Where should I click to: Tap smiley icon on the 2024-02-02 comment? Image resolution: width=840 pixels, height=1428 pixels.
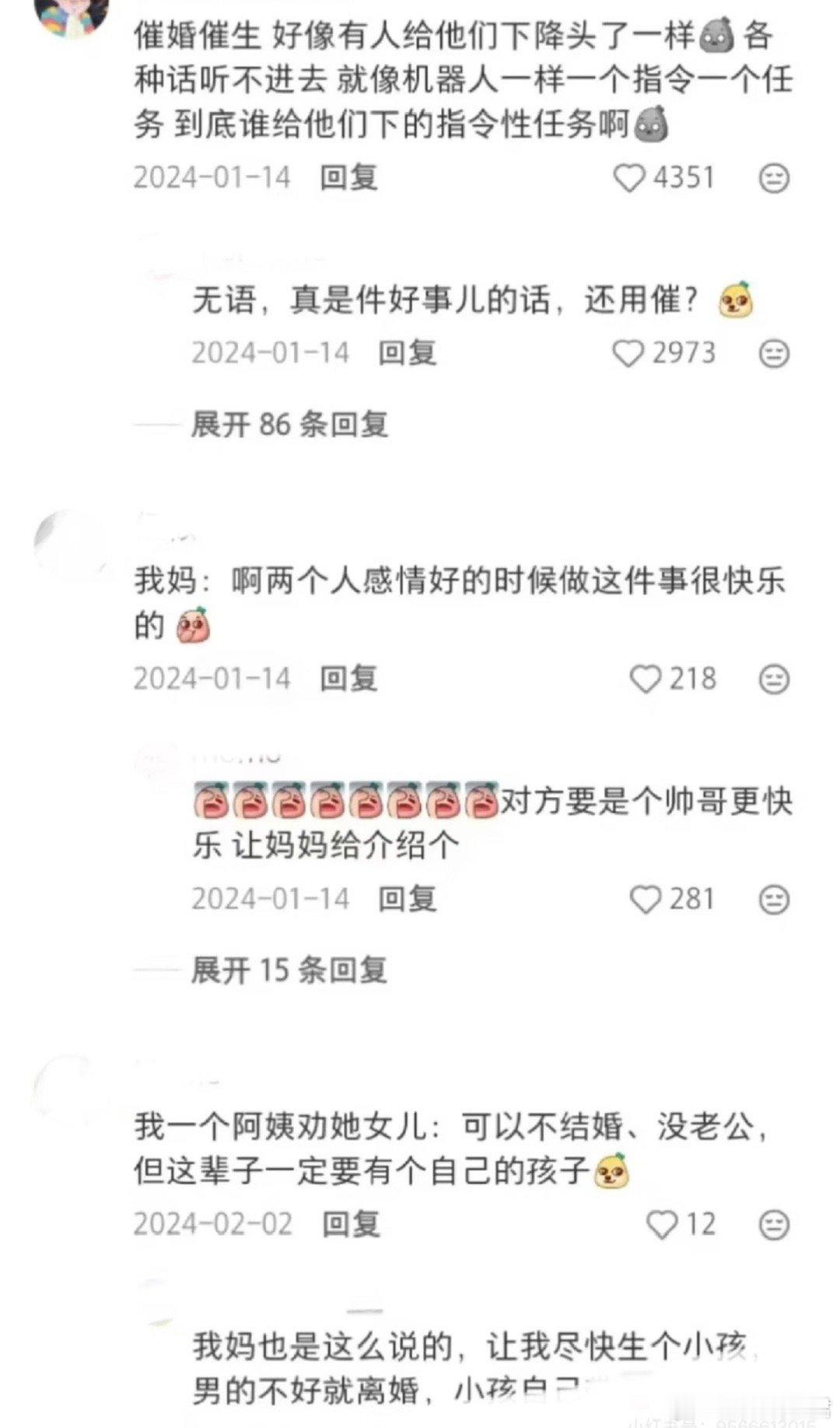click(x=773, y=1223)
